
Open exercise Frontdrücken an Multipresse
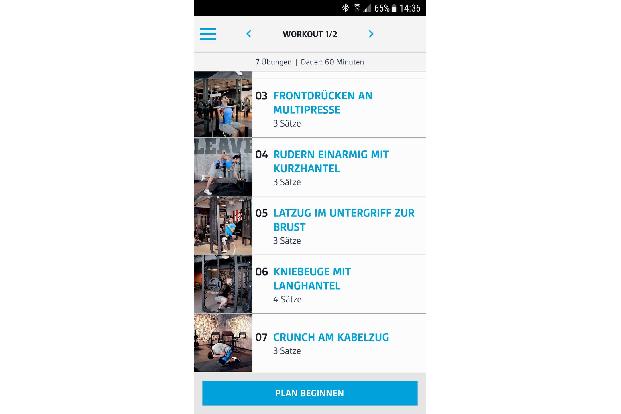click(322, 103)
